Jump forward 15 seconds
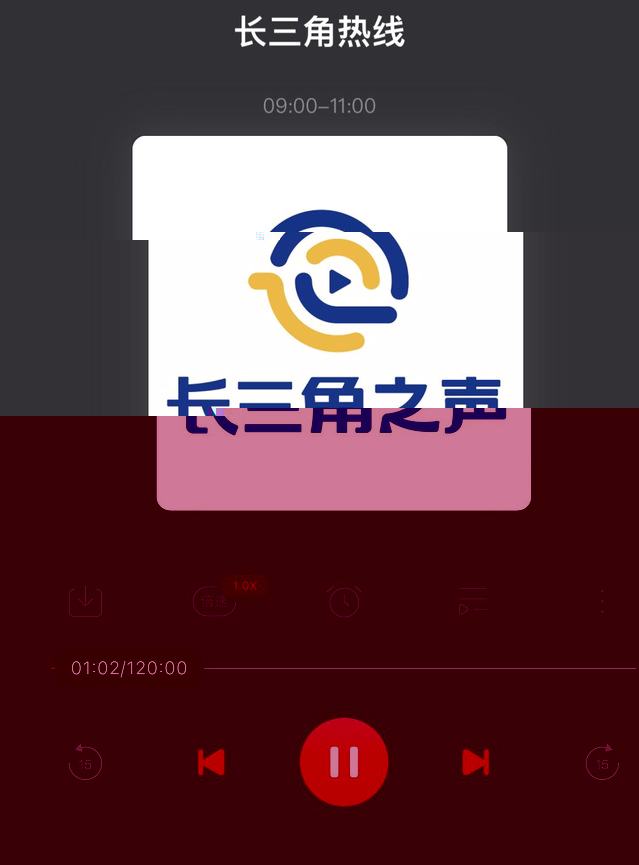The width and height of the screenshot is (639, 865). (602, 763)
